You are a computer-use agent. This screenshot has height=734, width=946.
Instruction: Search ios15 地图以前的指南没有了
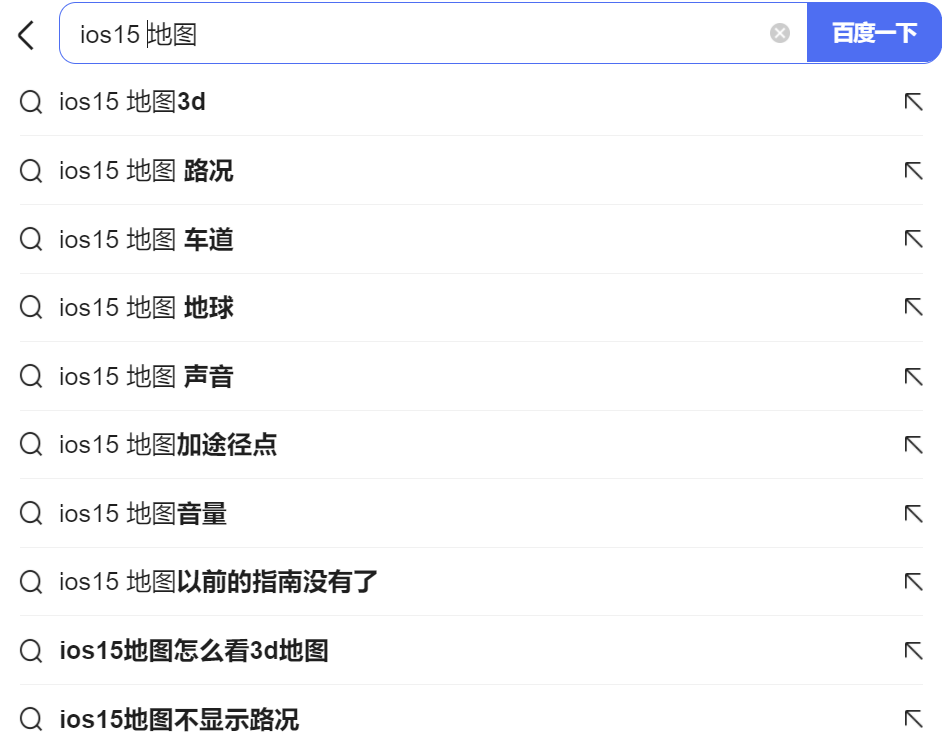(x=218, y=582)
